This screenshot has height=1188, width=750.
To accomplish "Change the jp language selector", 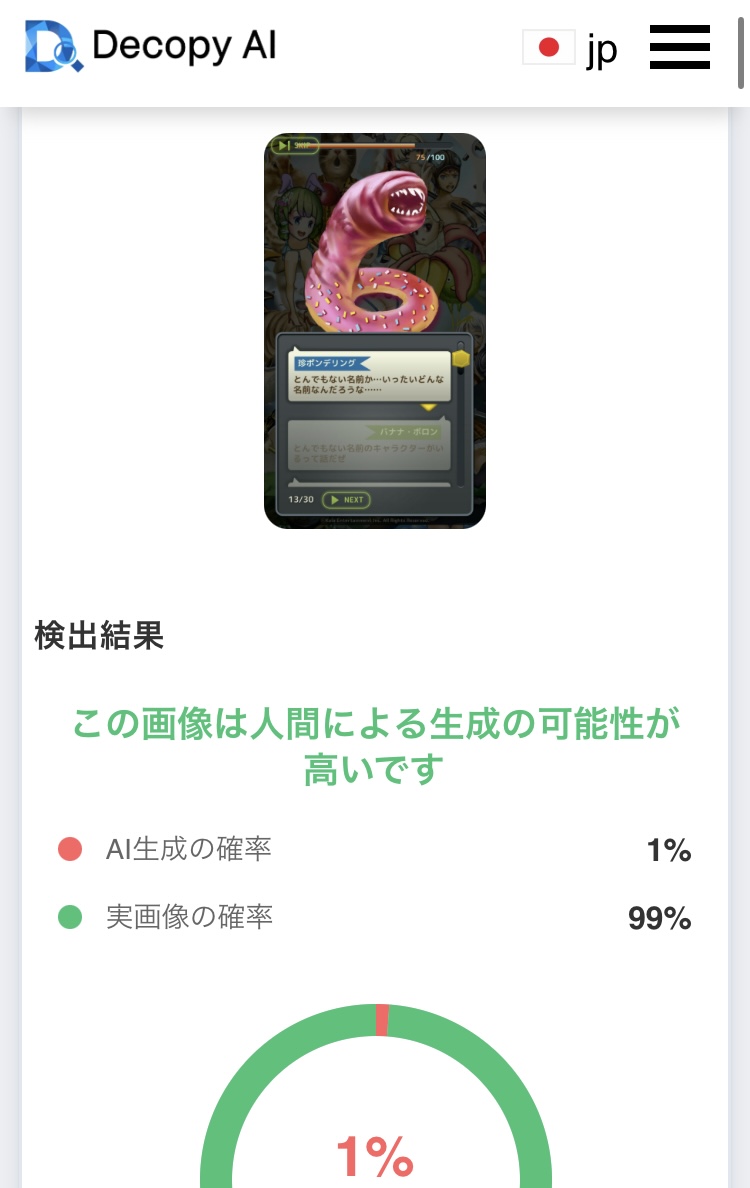I will tap(570, 48).
